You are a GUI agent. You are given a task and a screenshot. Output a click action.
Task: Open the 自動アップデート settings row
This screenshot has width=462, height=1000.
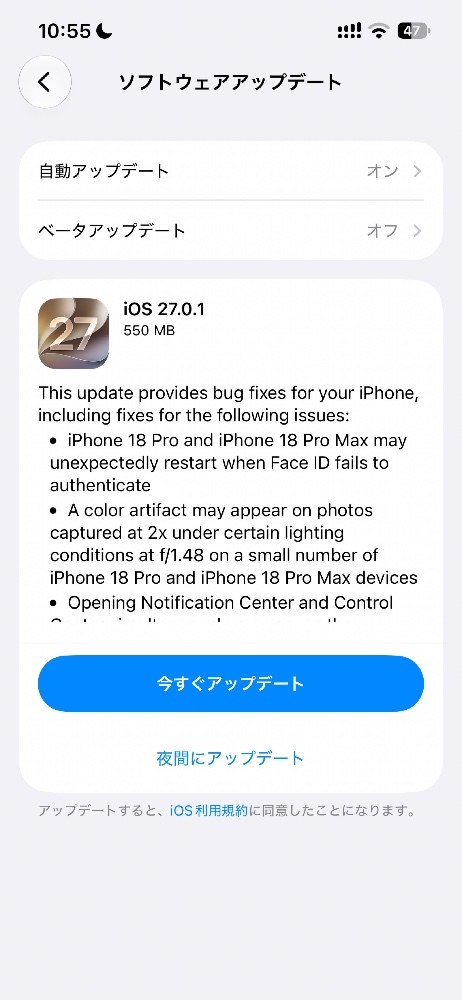(x=231, y=171)
